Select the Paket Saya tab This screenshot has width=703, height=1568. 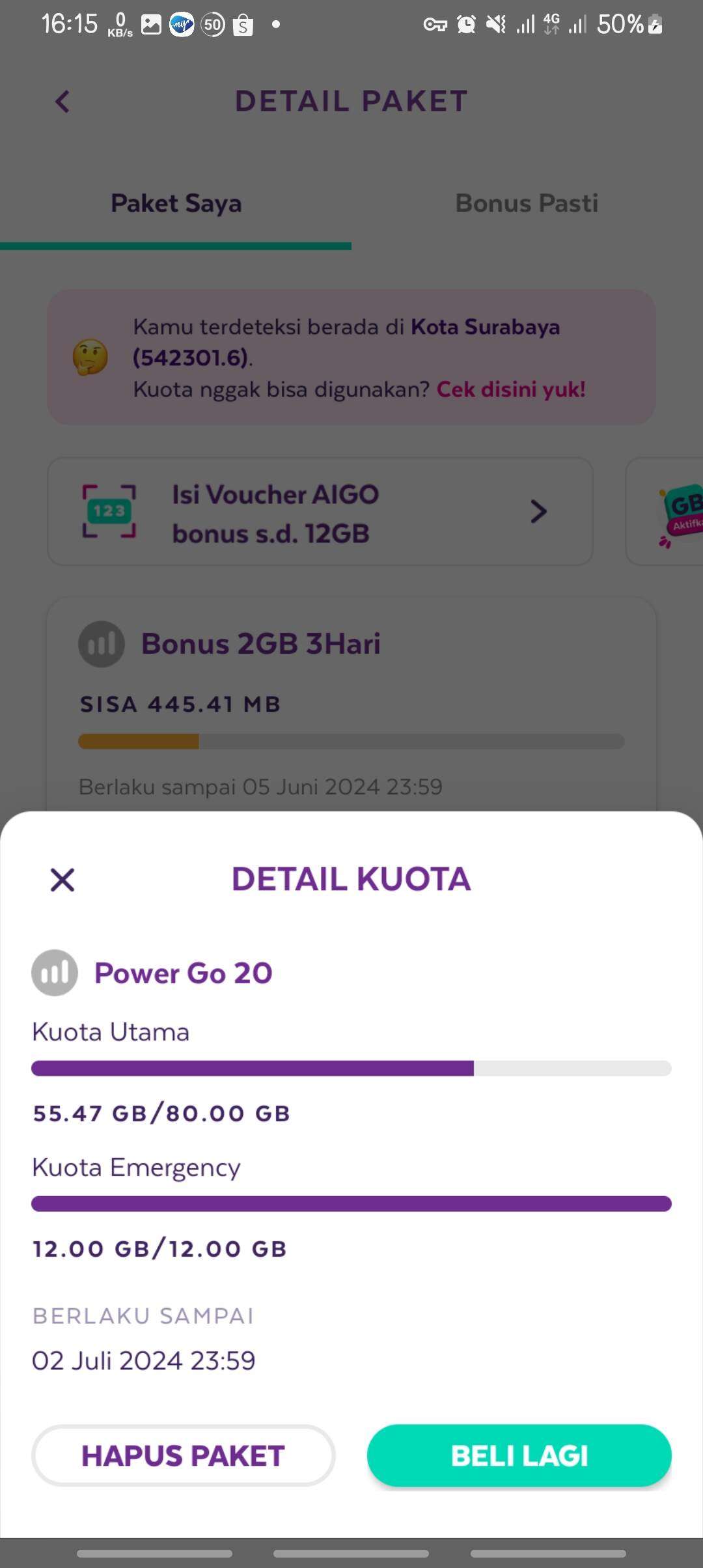(176, 203)
